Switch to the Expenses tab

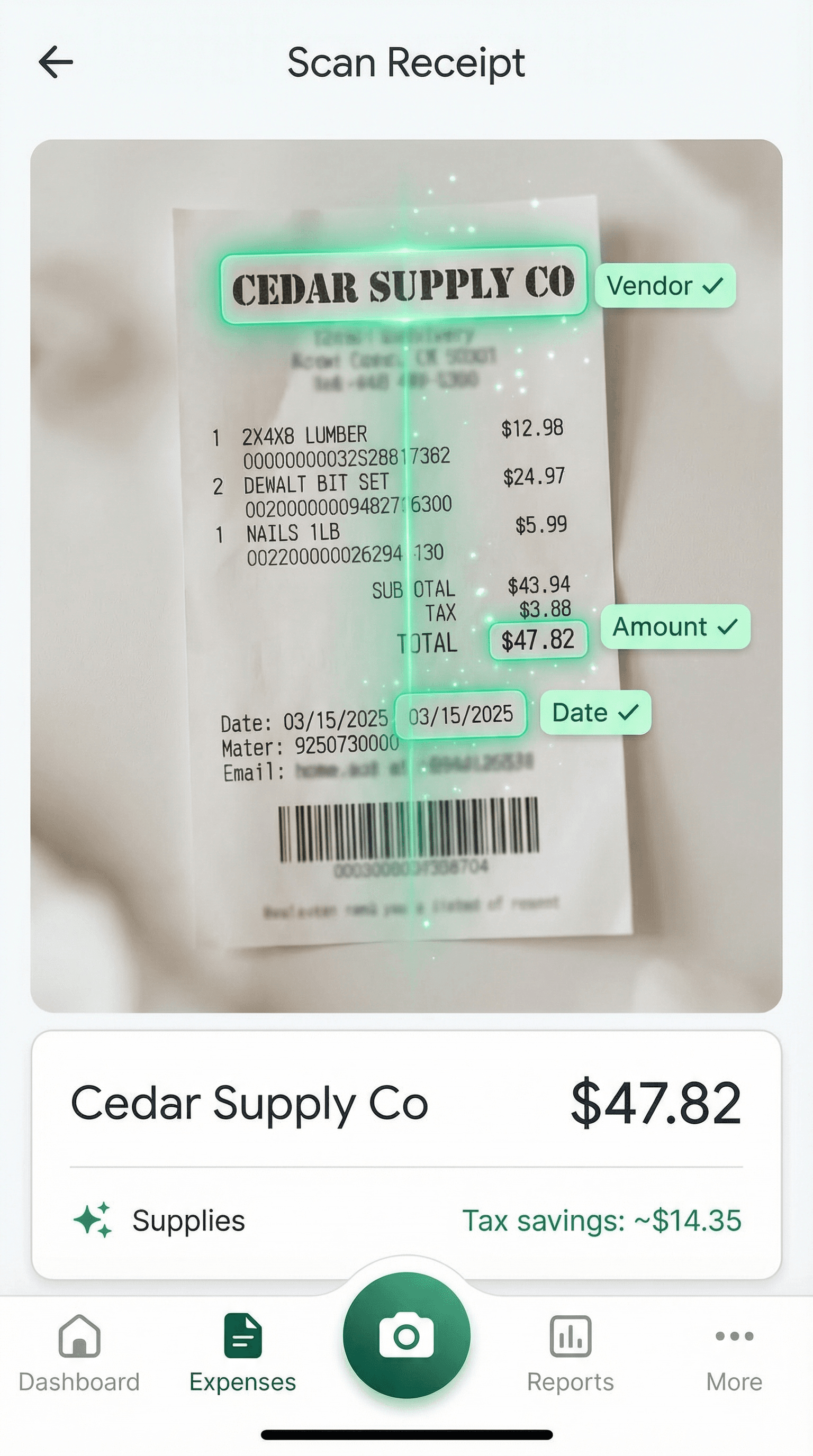tap(242, 1352)
